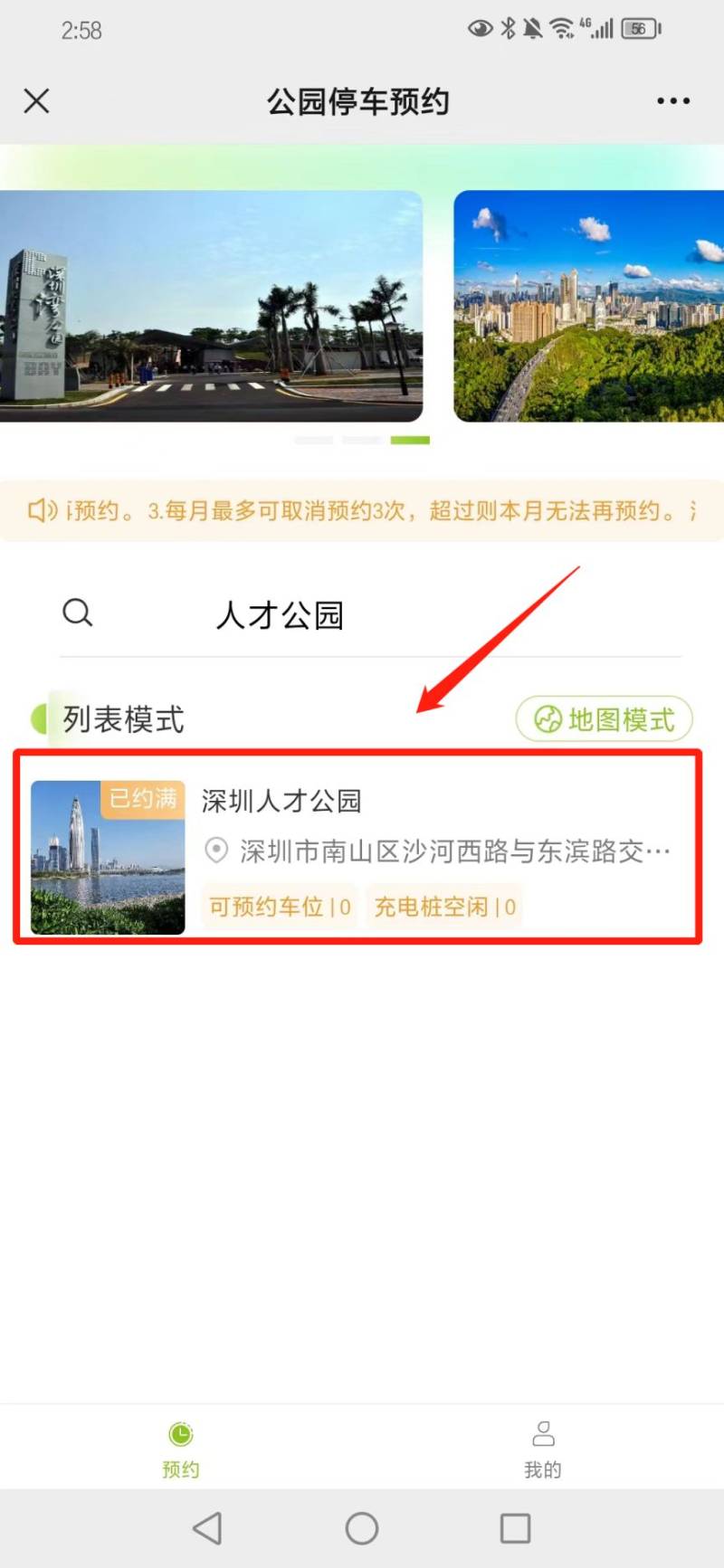This screenshot has width=724, height=1568.
Task: Close the 公园停车预约 mini program
Action: 36,100
